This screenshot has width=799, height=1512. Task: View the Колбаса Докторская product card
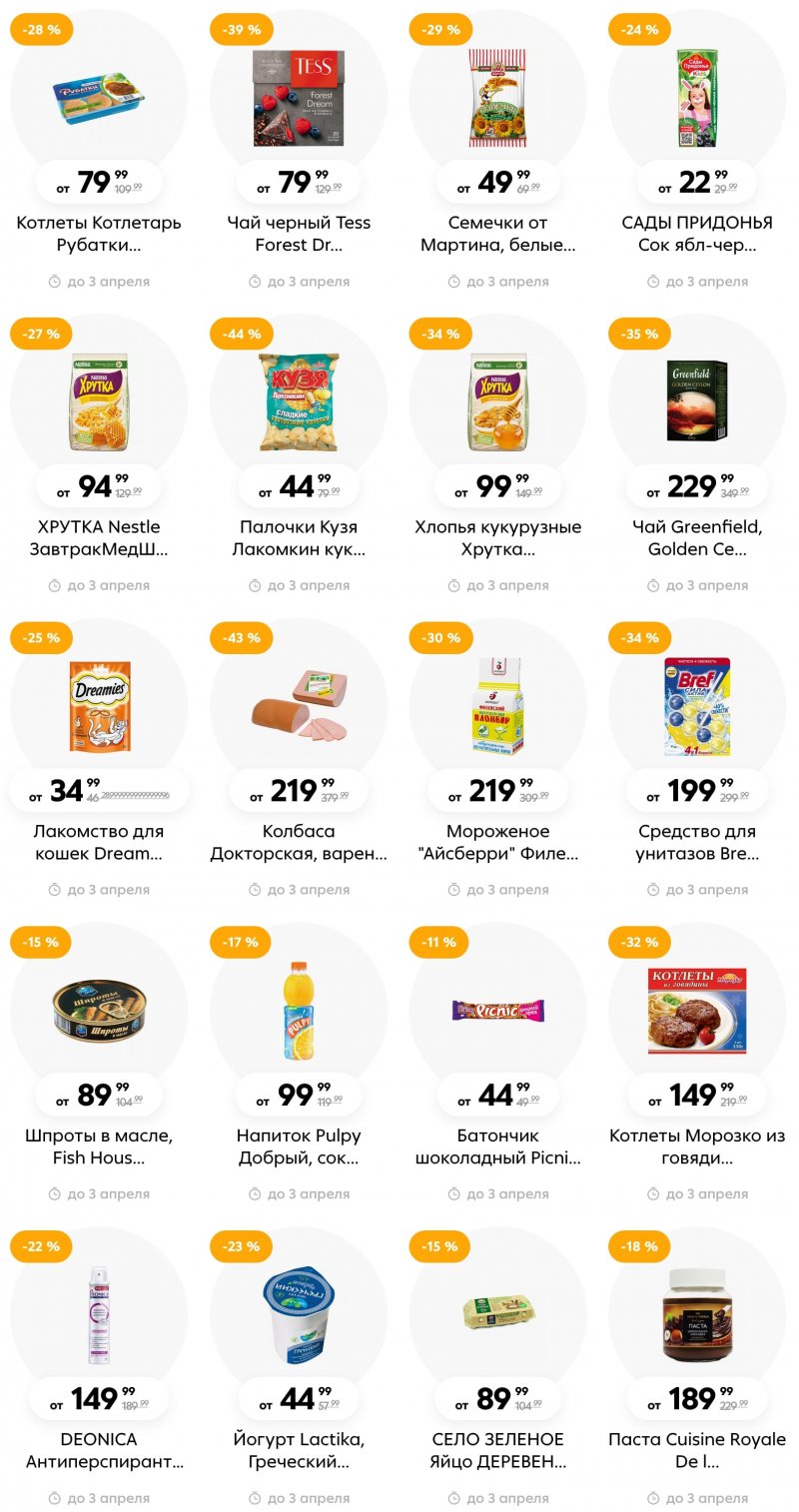(299, 709)
